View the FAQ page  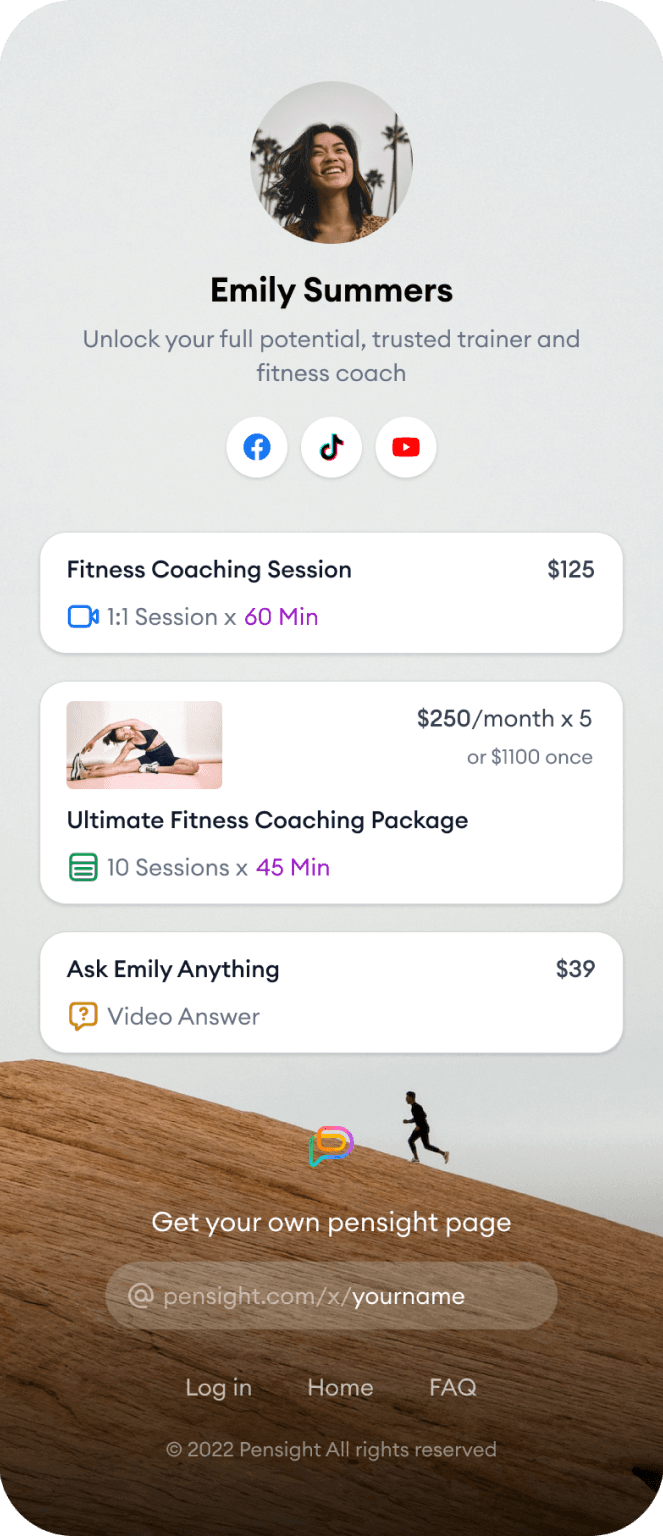(x=452, y=1388)
